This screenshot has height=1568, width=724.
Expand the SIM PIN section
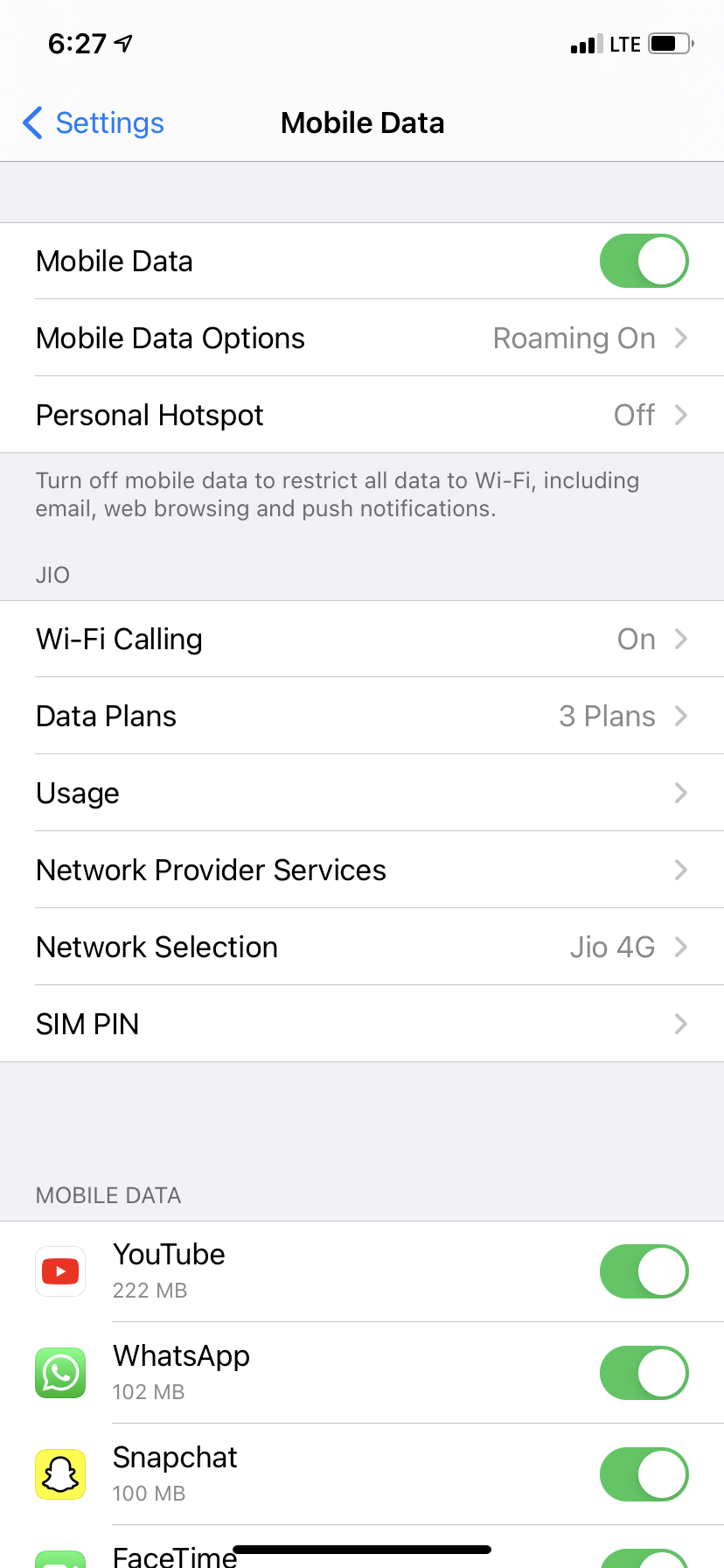tap(362, 1024)
